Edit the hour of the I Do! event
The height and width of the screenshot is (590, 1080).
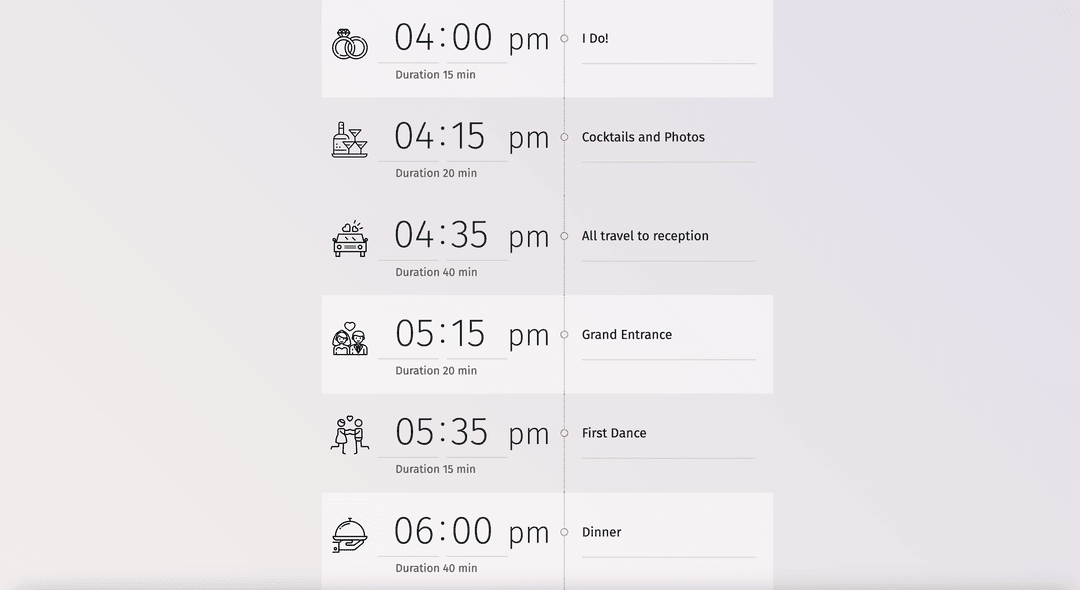414,38
